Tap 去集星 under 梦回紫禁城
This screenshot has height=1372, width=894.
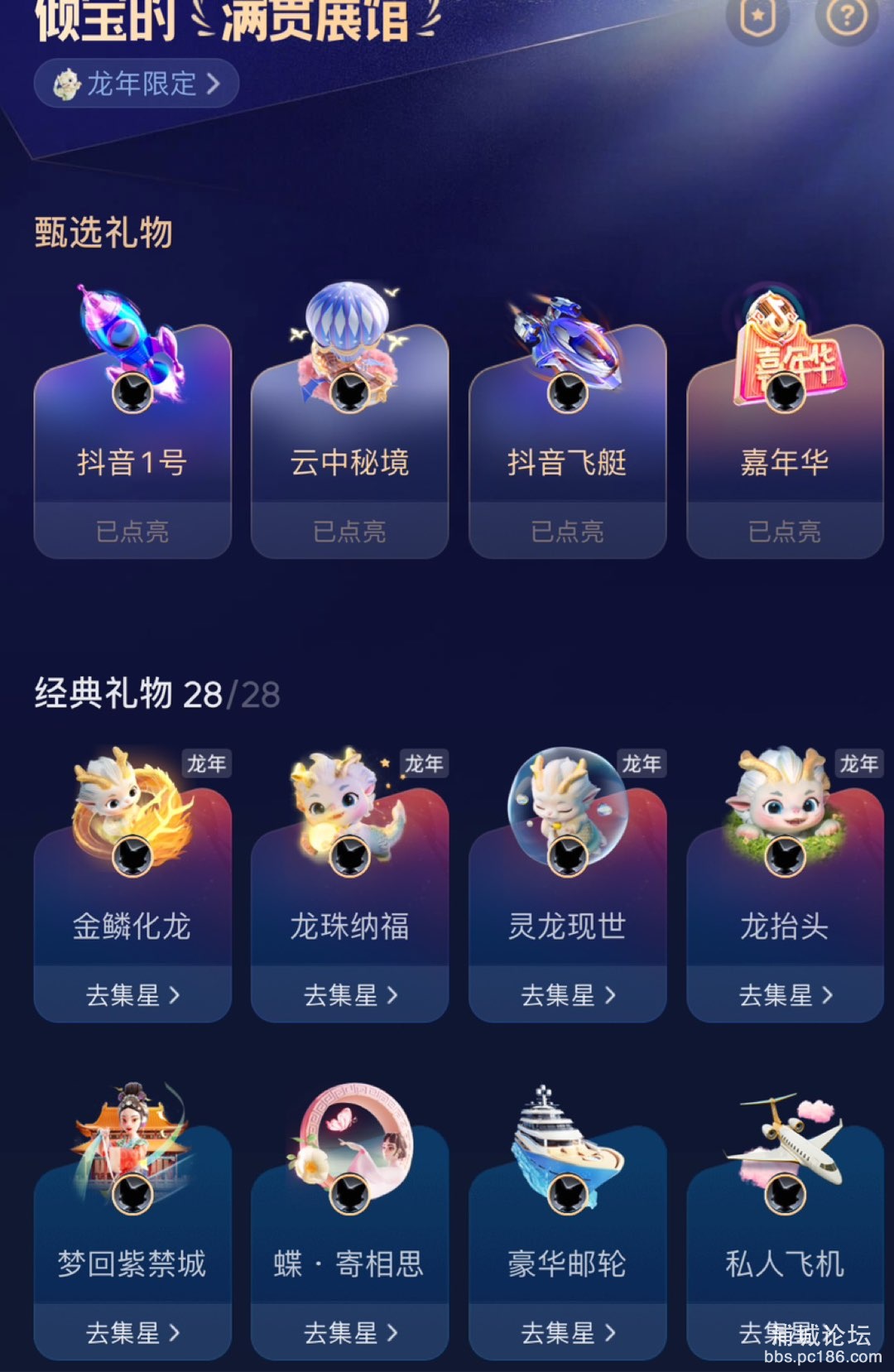coord(132,1332)
